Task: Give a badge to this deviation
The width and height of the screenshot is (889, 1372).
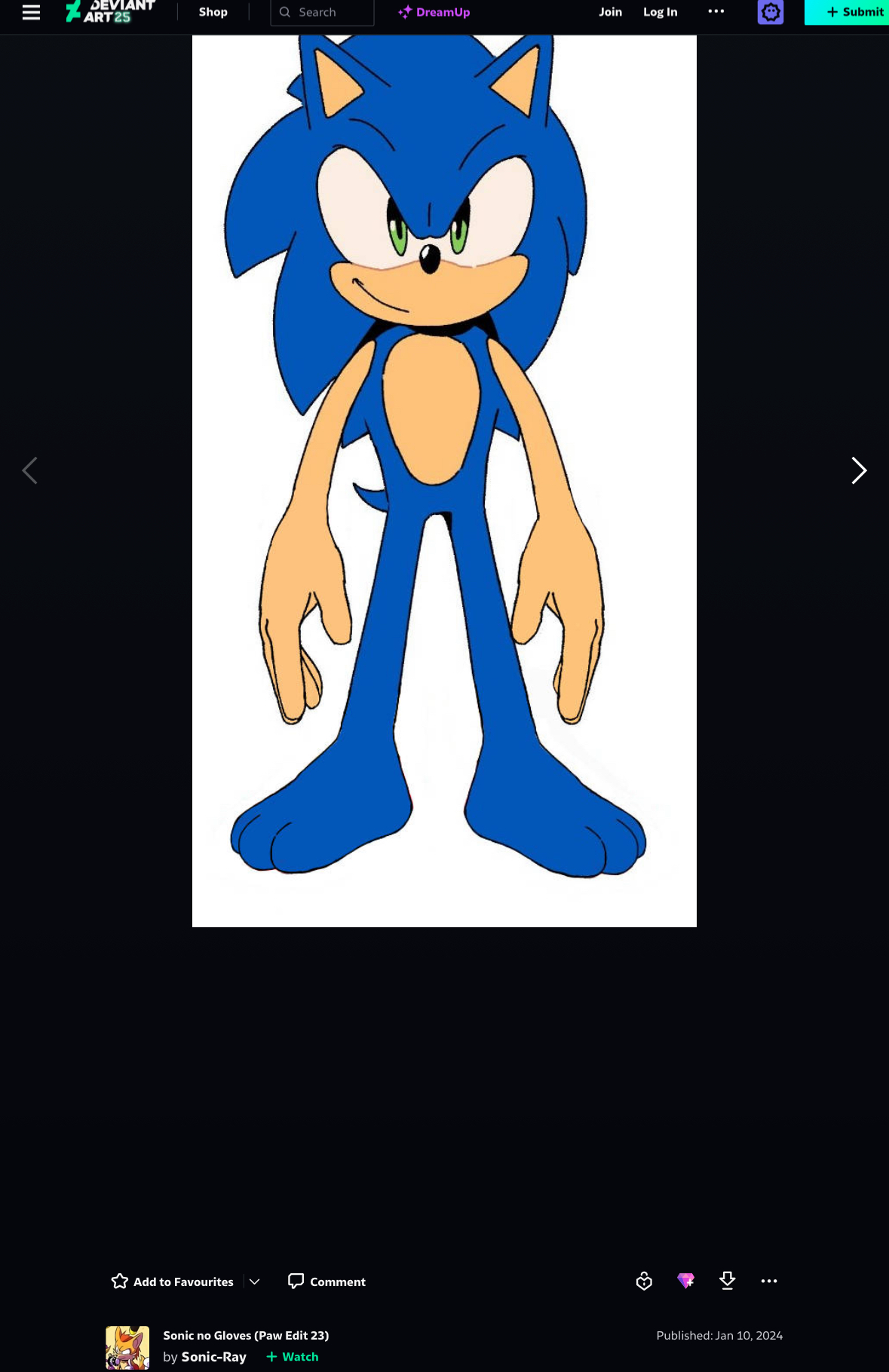Action: 644,1281
